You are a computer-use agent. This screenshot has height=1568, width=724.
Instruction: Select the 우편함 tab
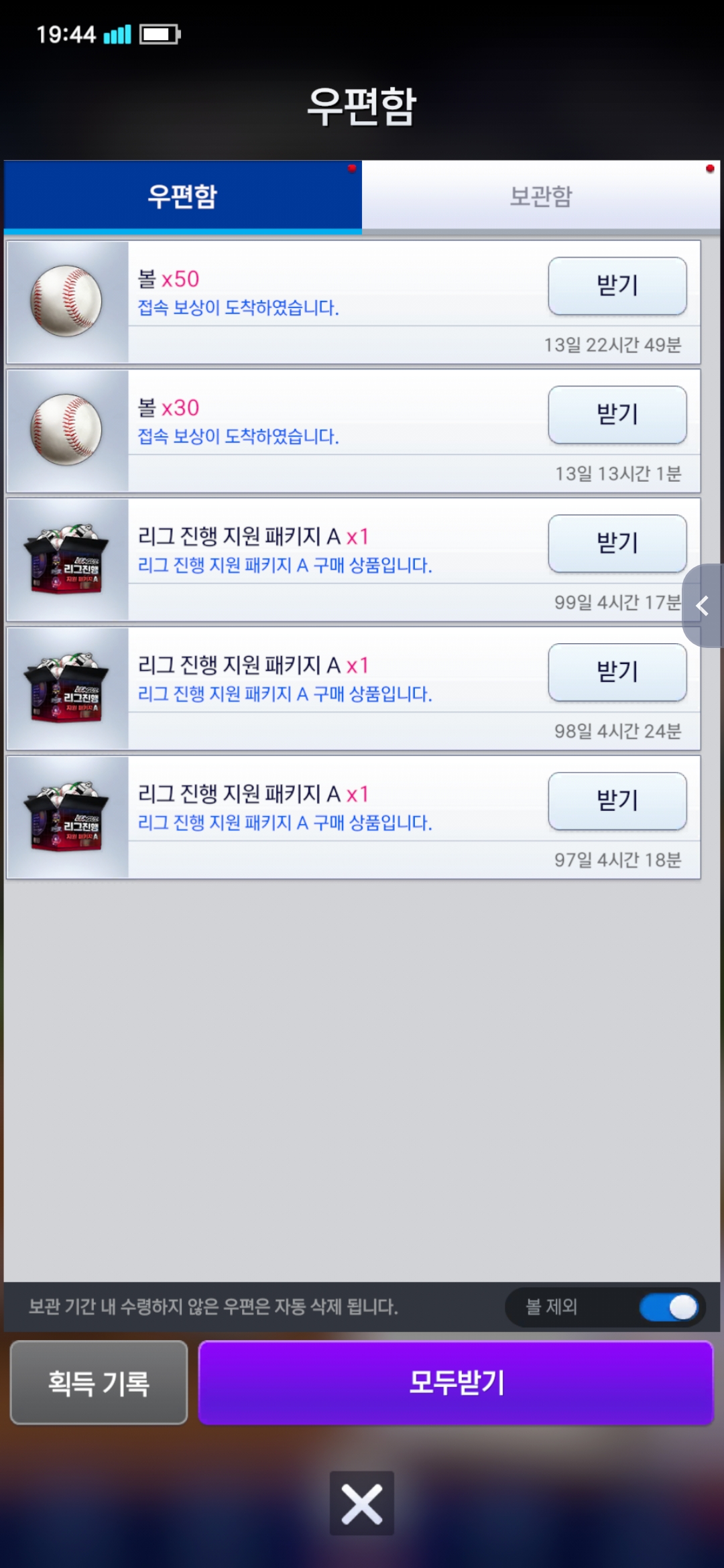pyautogui.click(x=182, y=196)
